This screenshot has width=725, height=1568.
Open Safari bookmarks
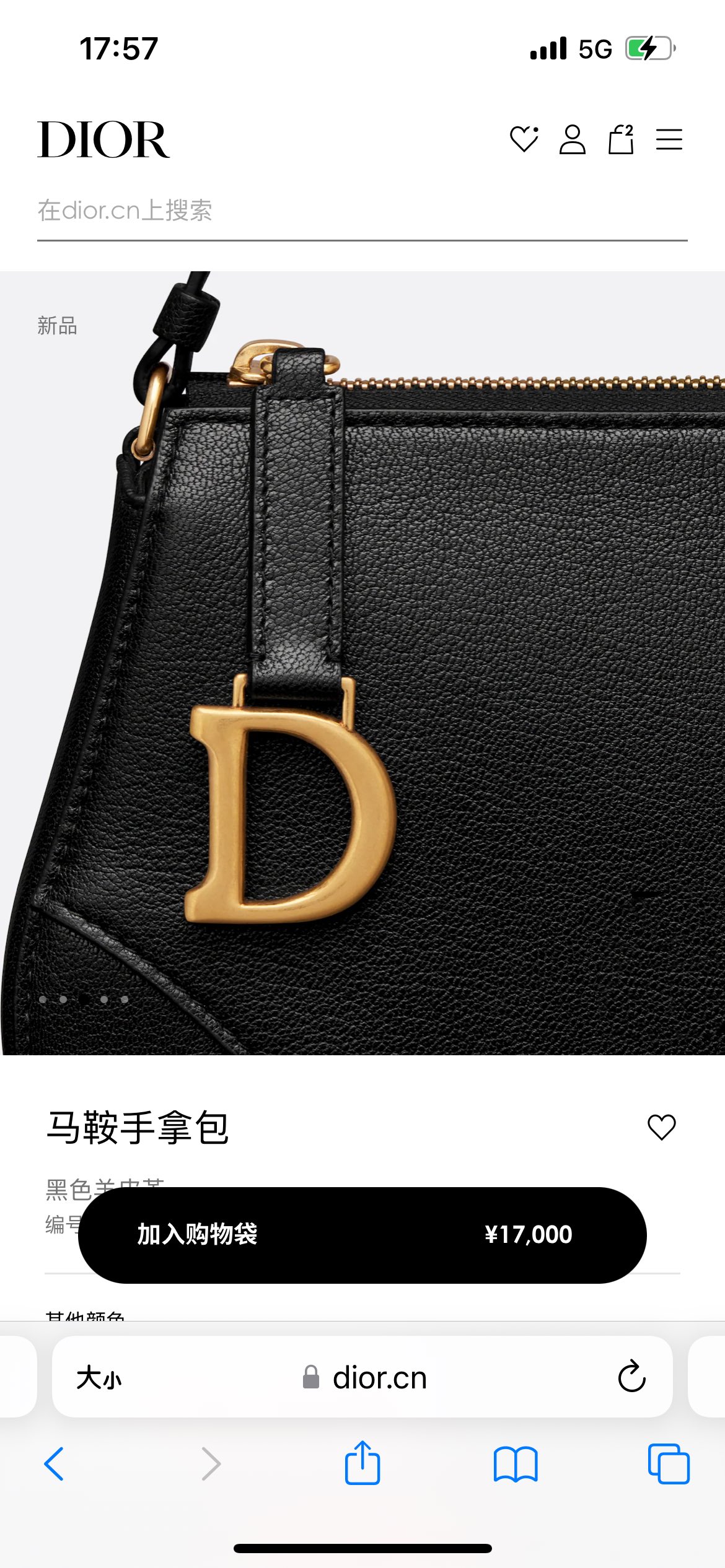[516, 1464]
